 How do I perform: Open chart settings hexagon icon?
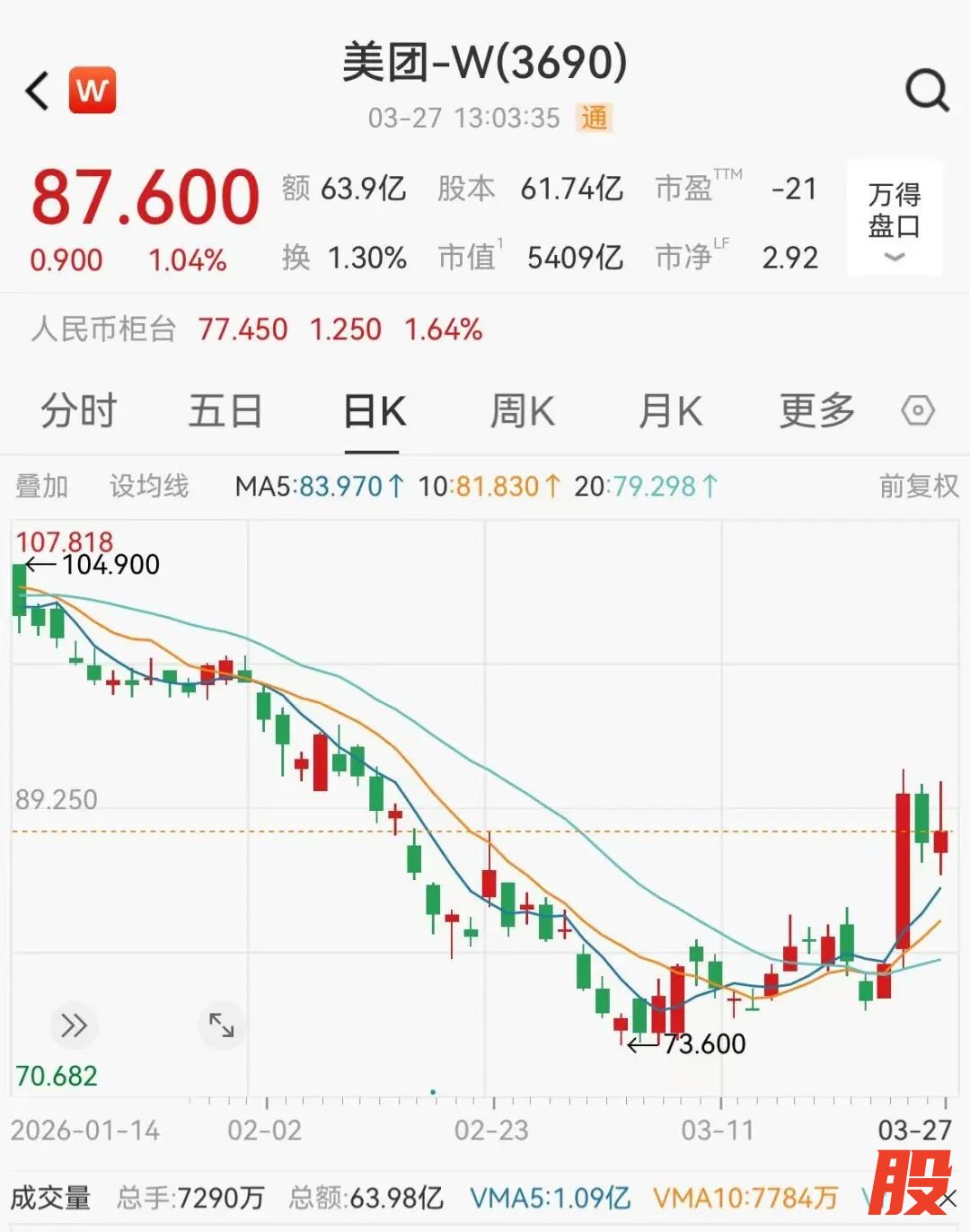pyautogui.click(x=917, y=411)
